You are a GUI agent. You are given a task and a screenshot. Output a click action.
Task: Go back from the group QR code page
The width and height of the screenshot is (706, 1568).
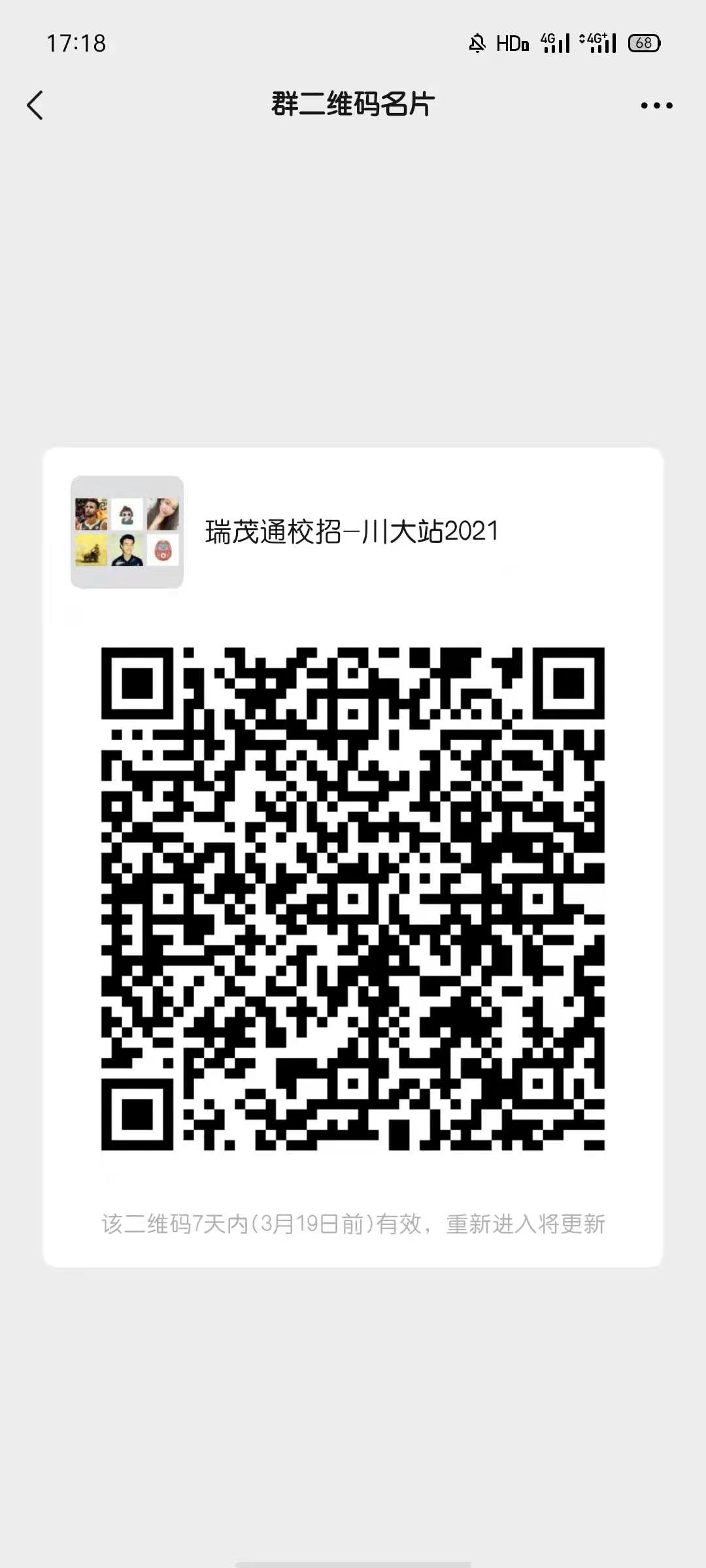[35, 105]
